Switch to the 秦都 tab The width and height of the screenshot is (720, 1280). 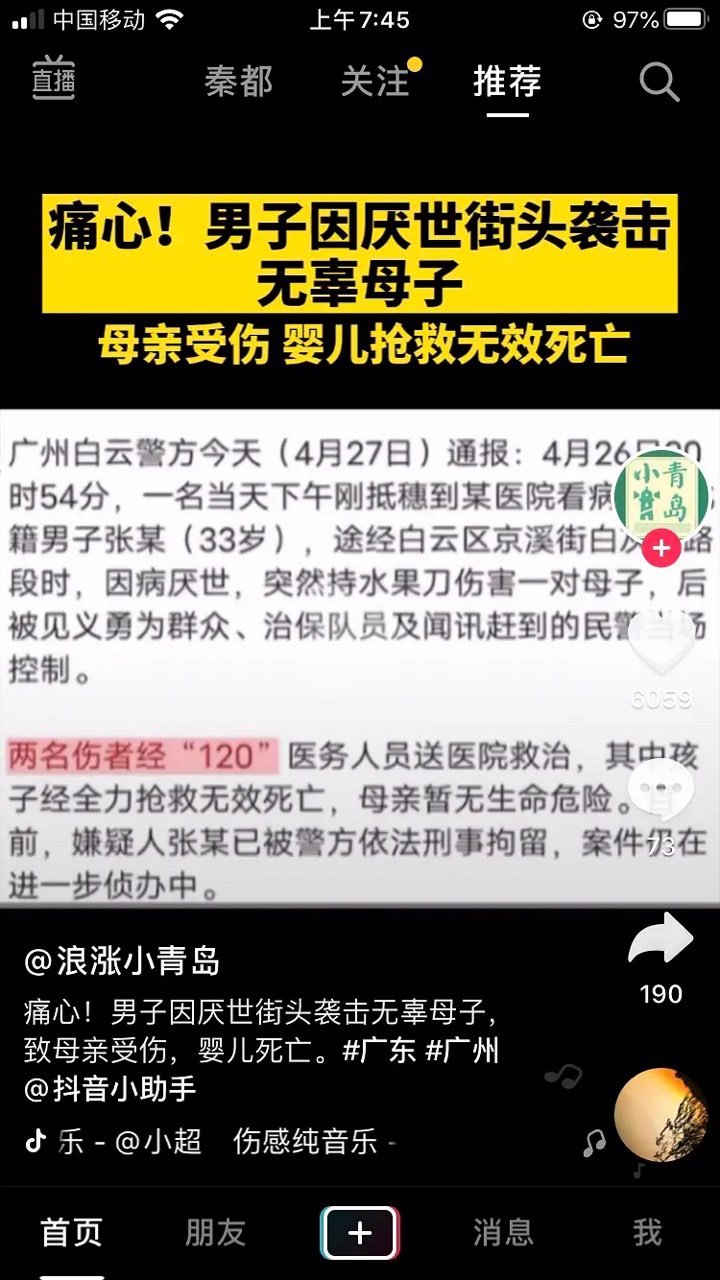238,82
